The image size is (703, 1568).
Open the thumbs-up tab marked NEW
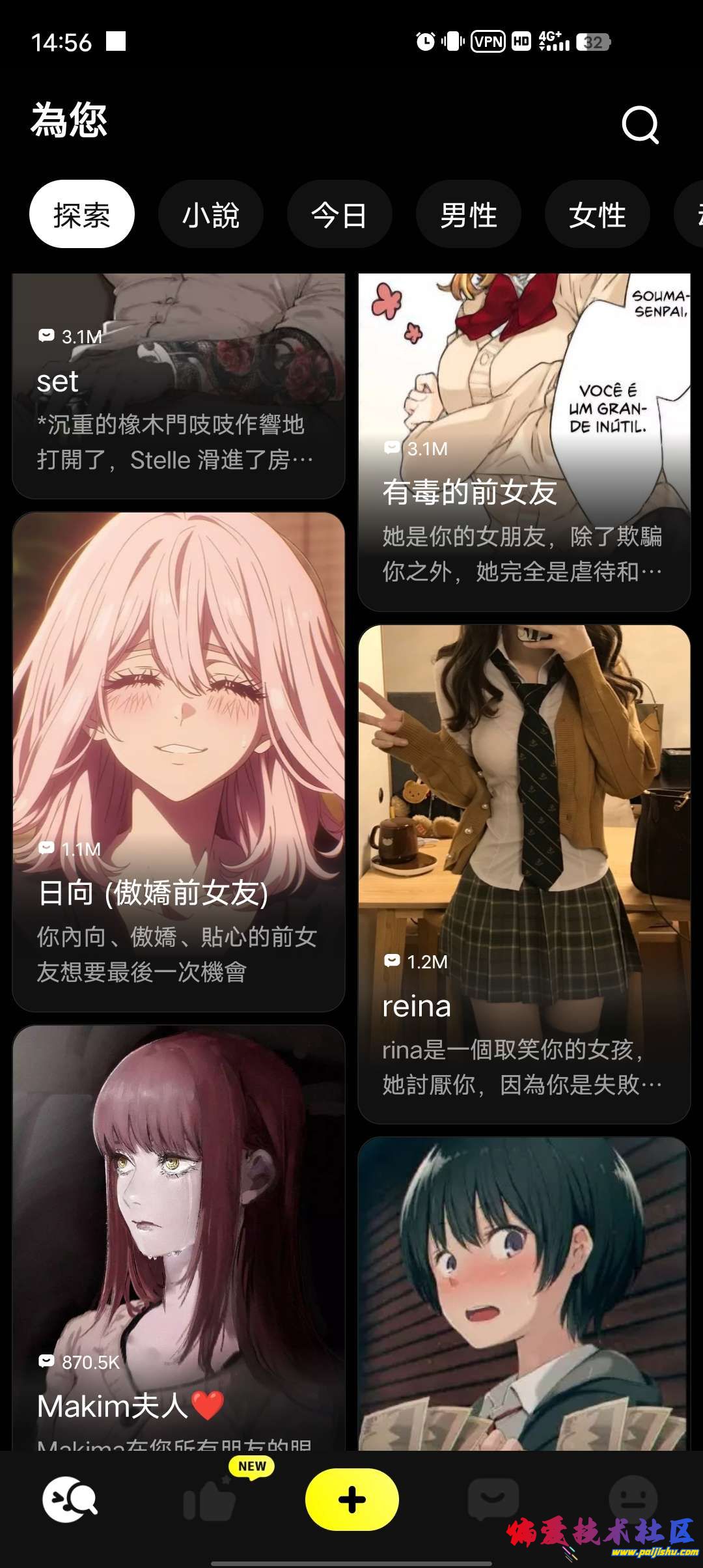pyautogui.click(x=210, y=1500)
